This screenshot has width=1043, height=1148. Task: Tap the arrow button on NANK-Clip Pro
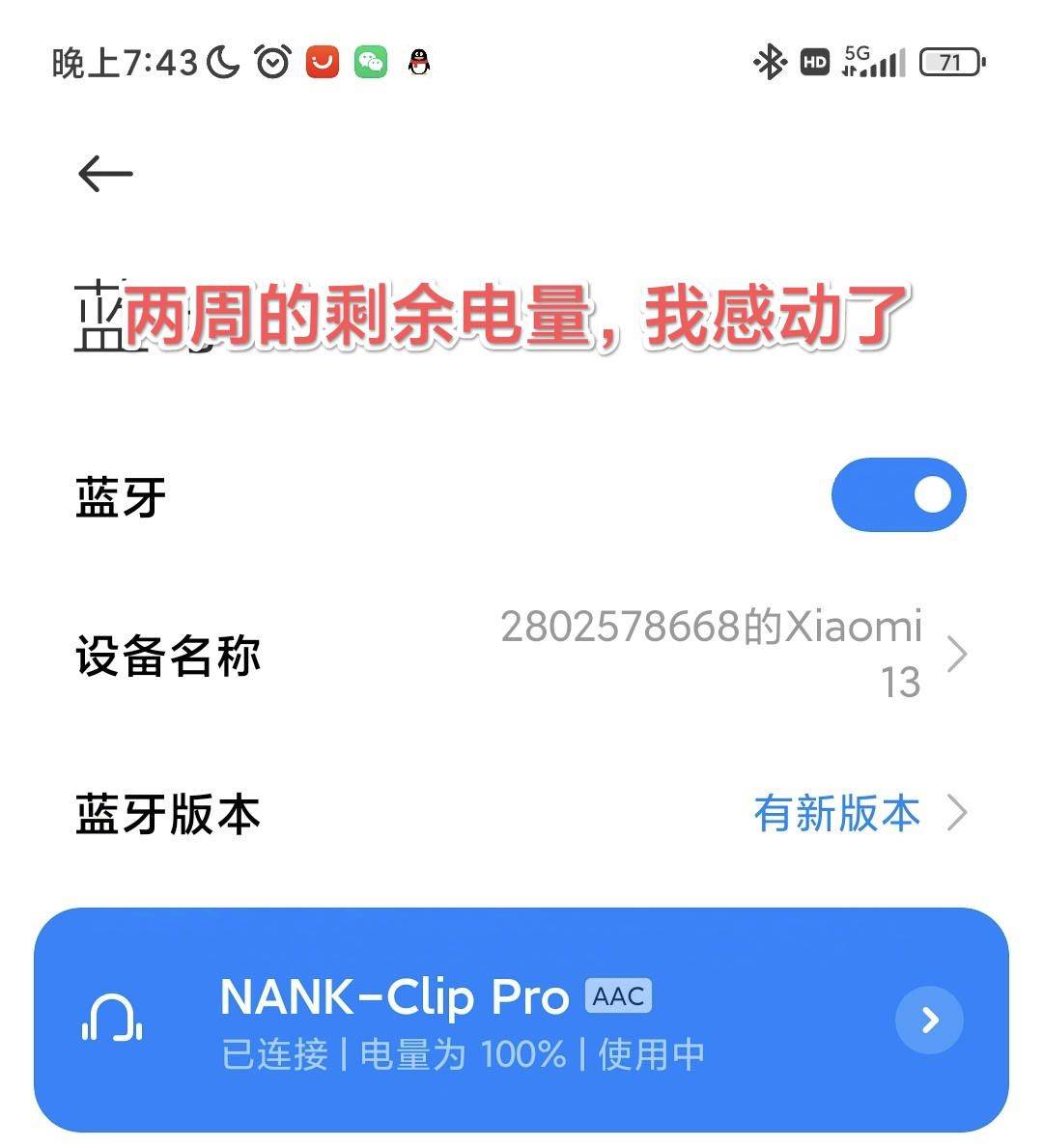click(x=929, y=1020)
